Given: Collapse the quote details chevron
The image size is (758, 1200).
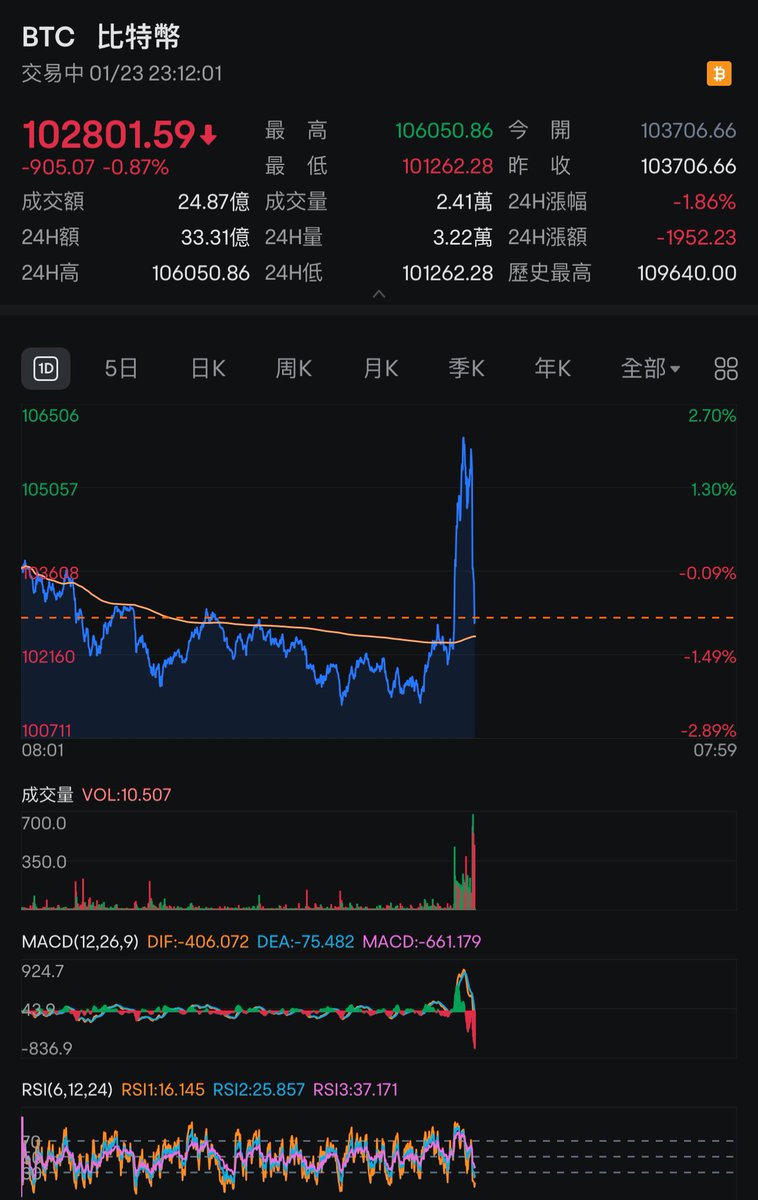Looking at the screenshot, I should [x=379, y=295].
